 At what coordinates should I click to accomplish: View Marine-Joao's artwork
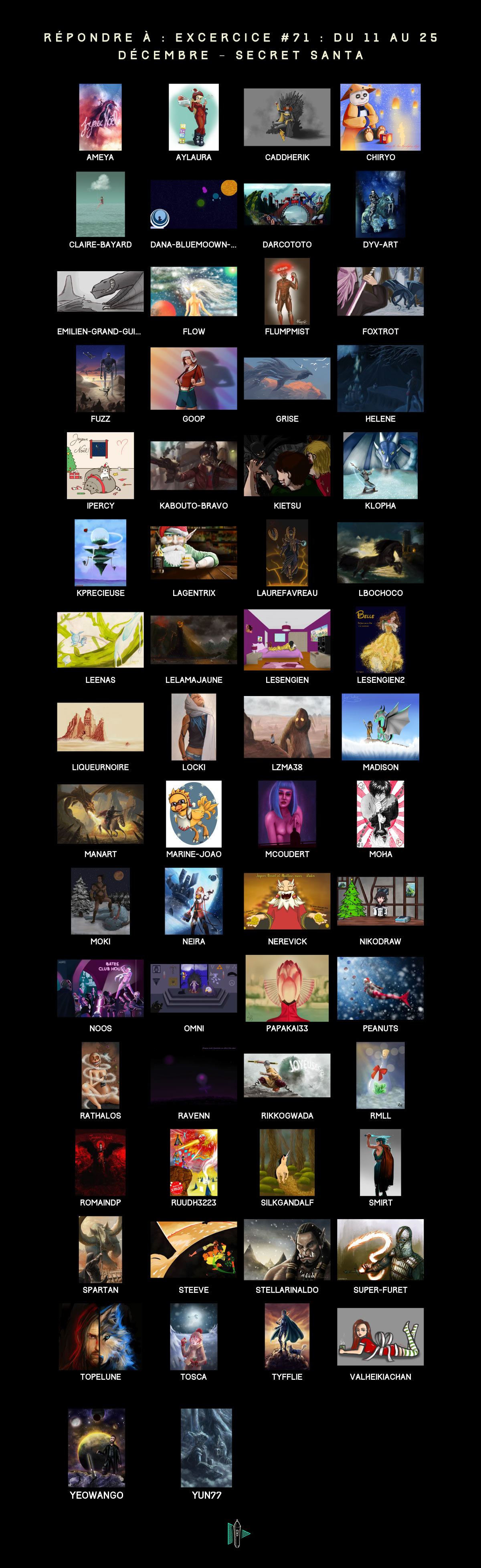[194, 814]
